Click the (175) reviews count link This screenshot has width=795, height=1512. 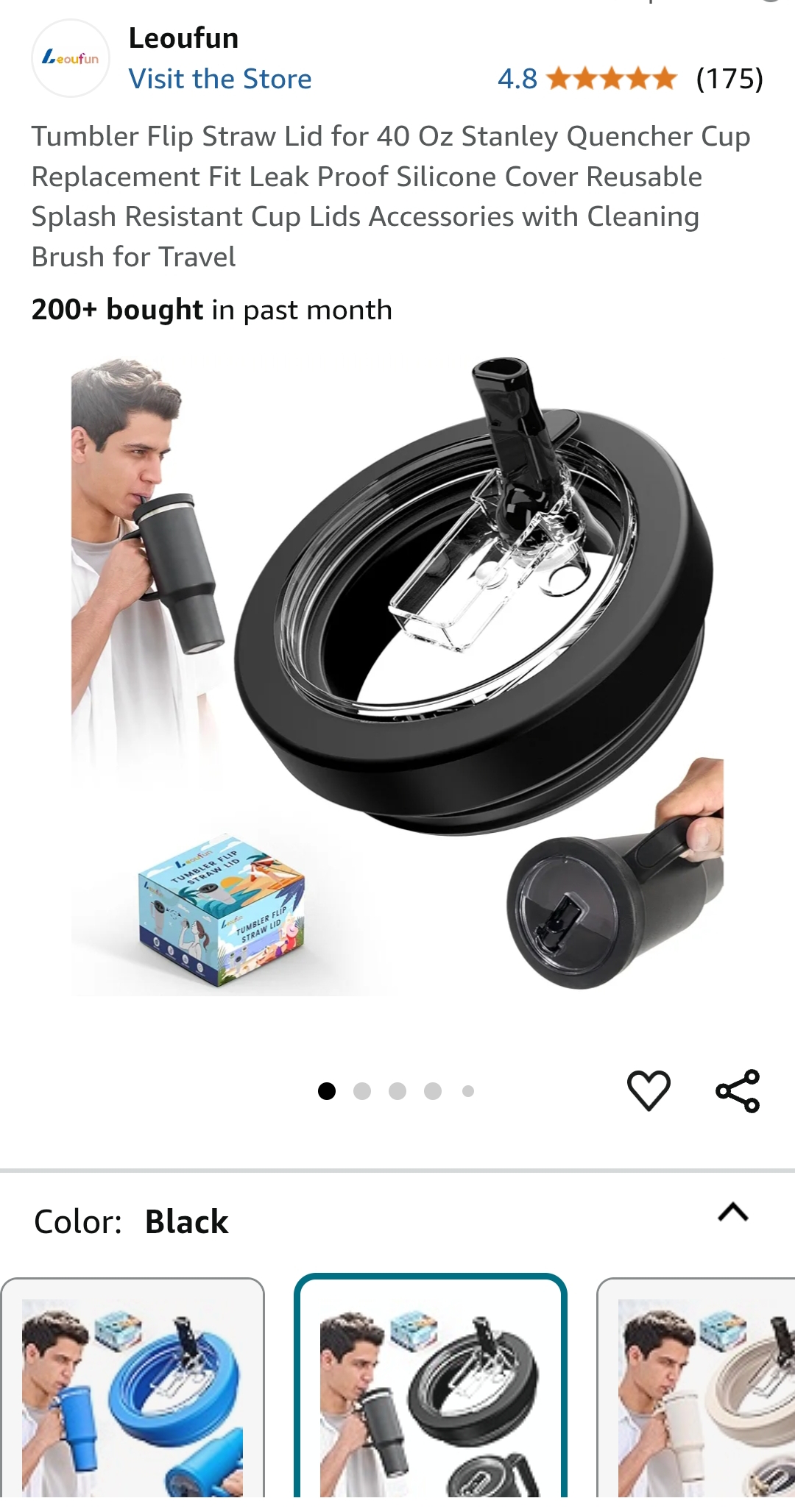[729, 77]
